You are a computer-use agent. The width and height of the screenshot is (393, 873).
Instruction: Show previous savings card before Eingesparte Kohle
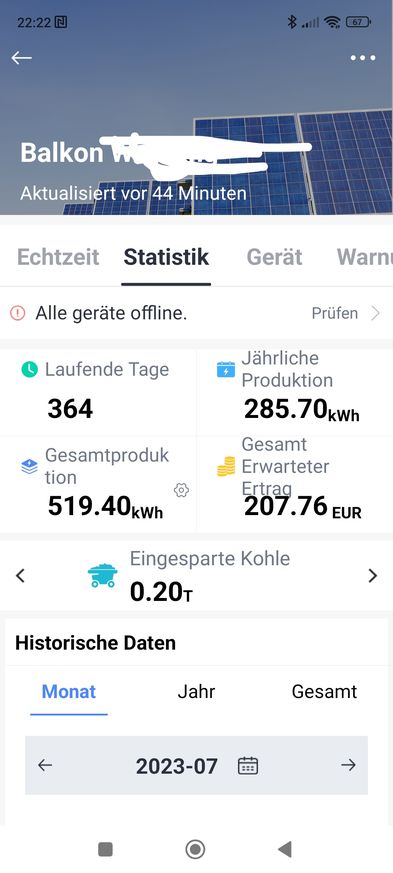coord(21,576)
